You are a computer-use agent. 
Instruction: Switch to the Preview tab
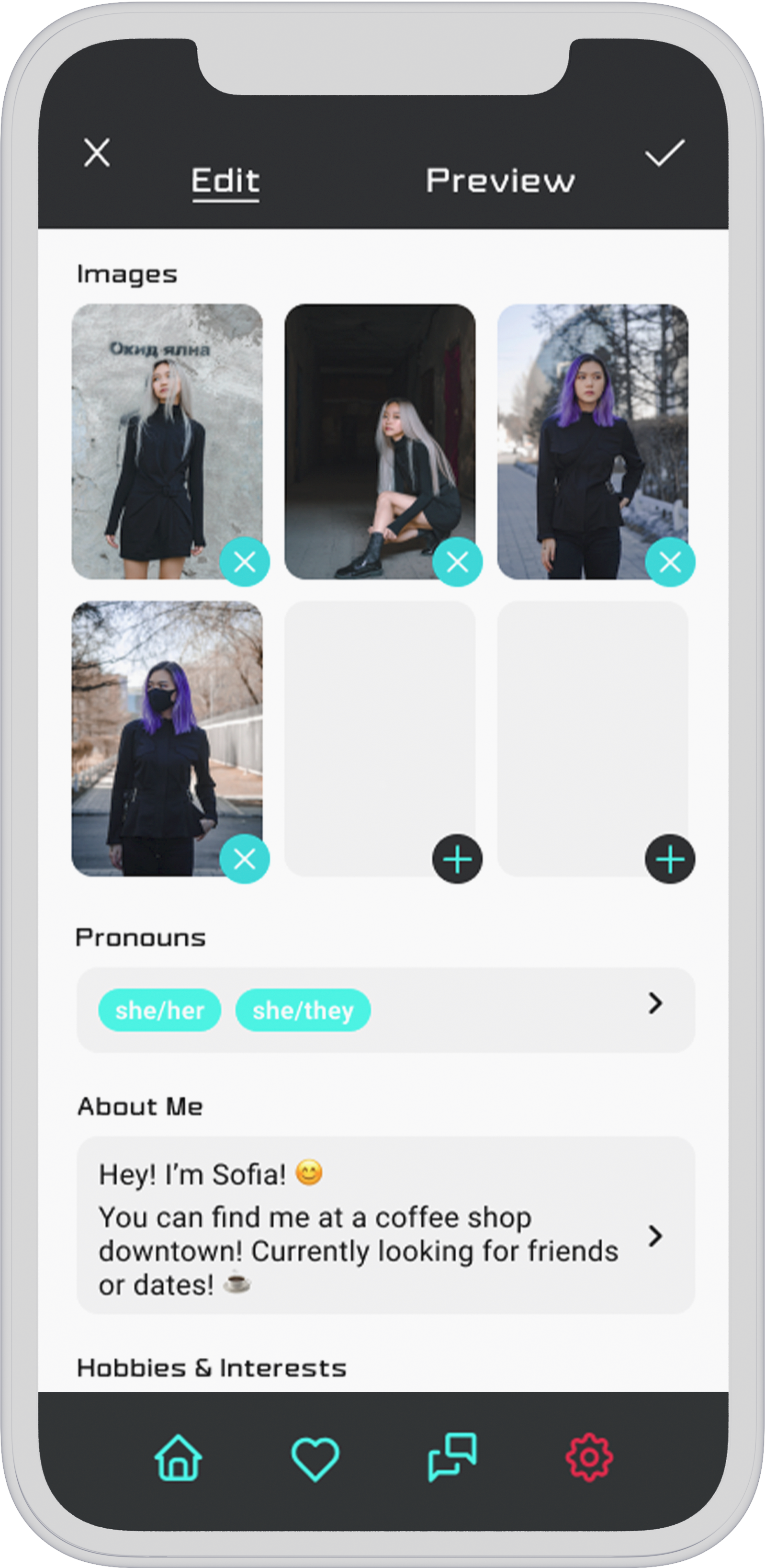[x=500, y=181]
